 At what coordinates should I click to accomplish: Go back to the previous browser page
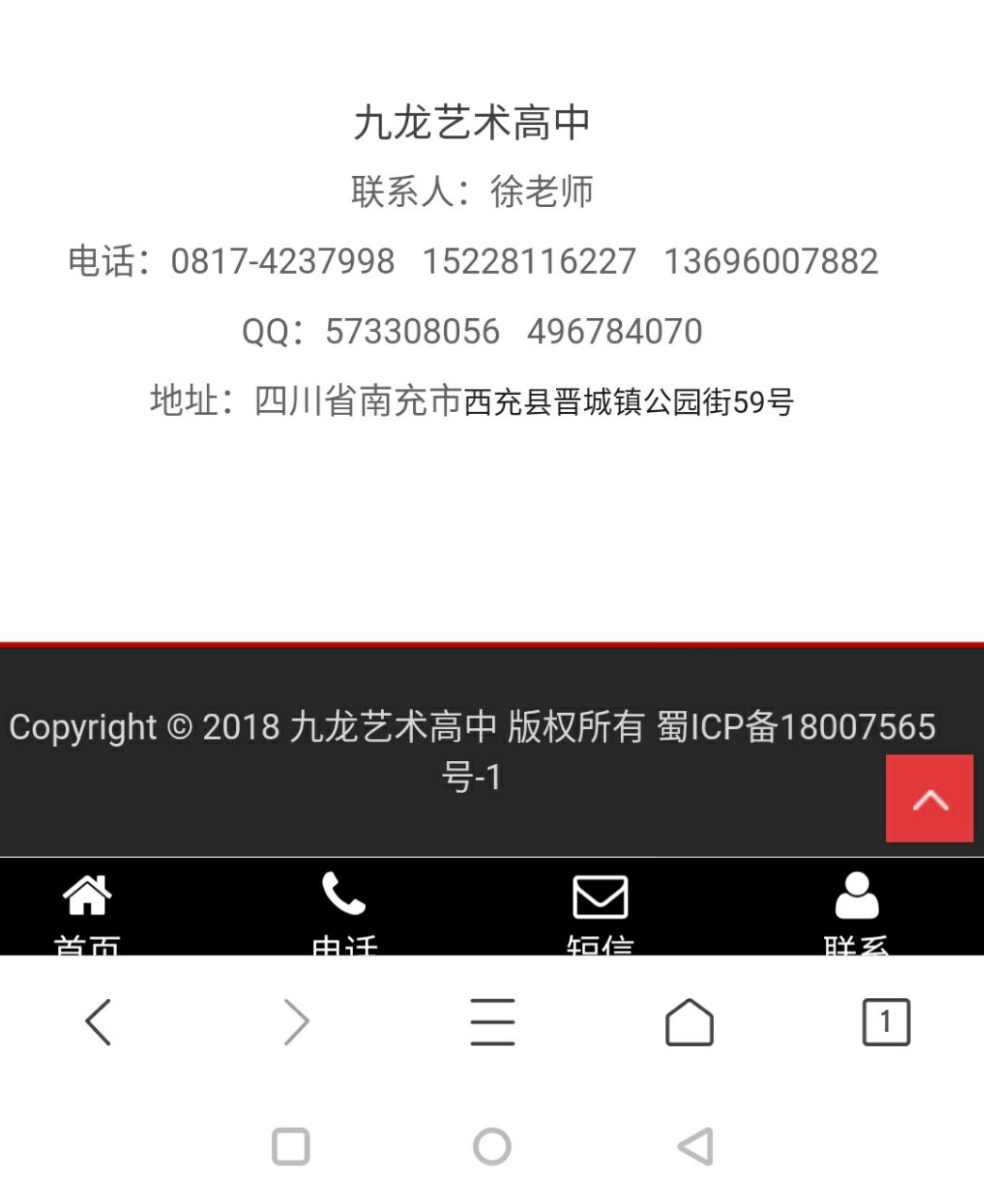click(x=99, y=1022)
